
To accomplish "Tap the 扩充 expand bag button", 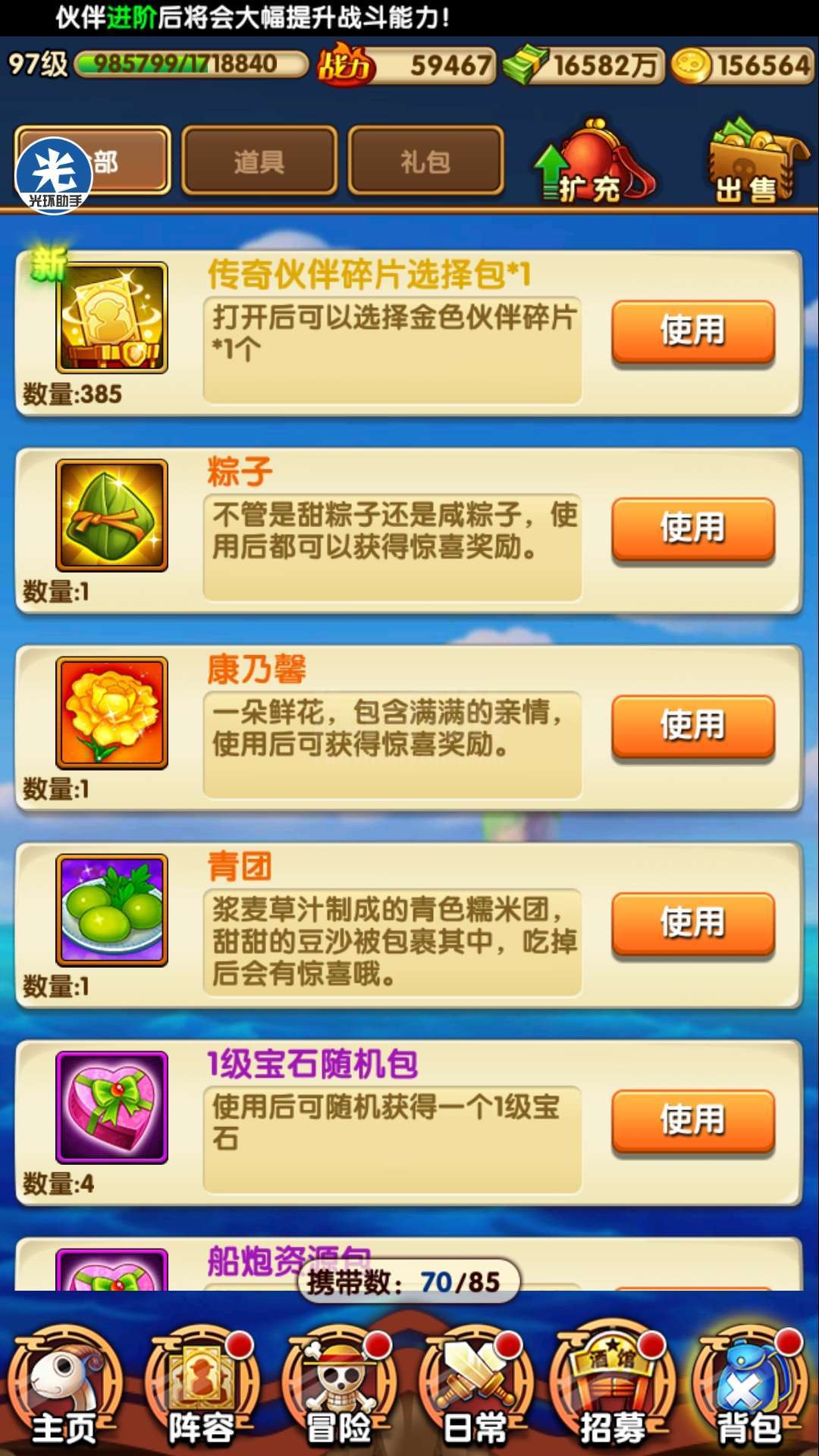I will pos(594,162).
